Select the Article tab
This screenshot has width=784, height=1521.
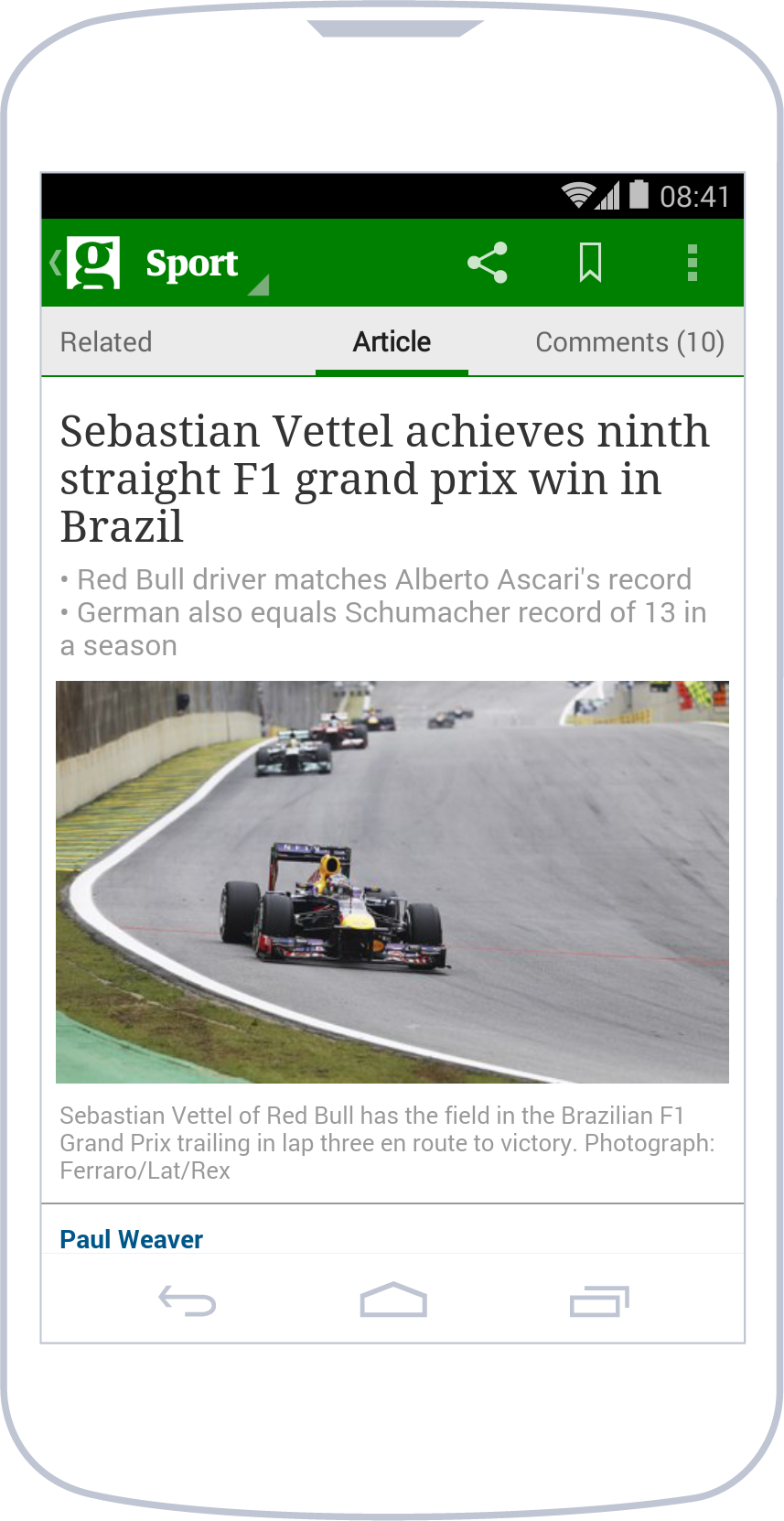(392, 342)
